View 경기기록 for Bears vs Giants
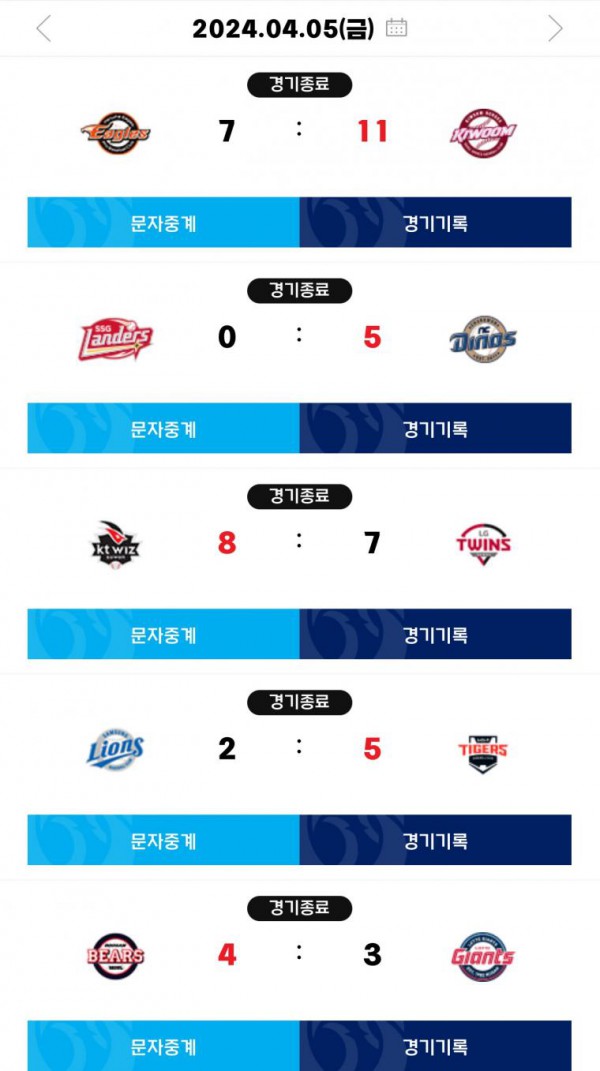The width and height of the screenshot is (600, 1071). pos(435,1046)
